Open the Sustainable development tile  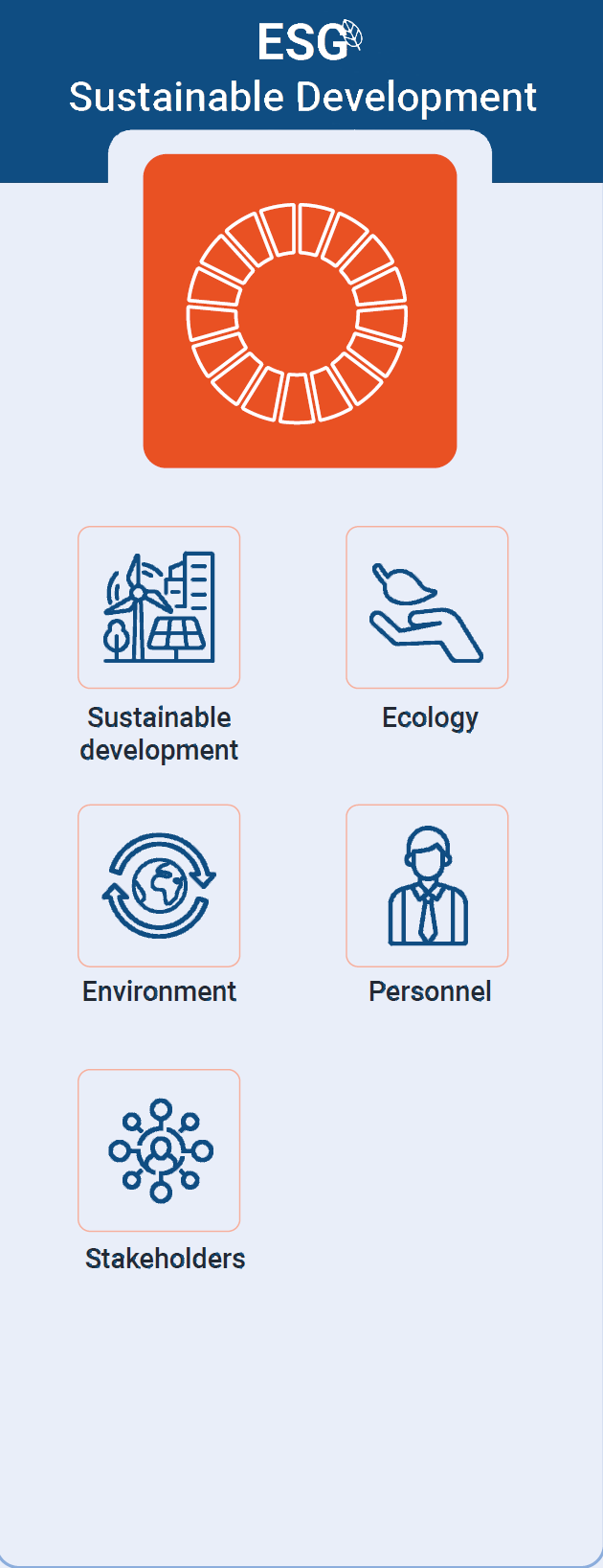click(159, 607)
